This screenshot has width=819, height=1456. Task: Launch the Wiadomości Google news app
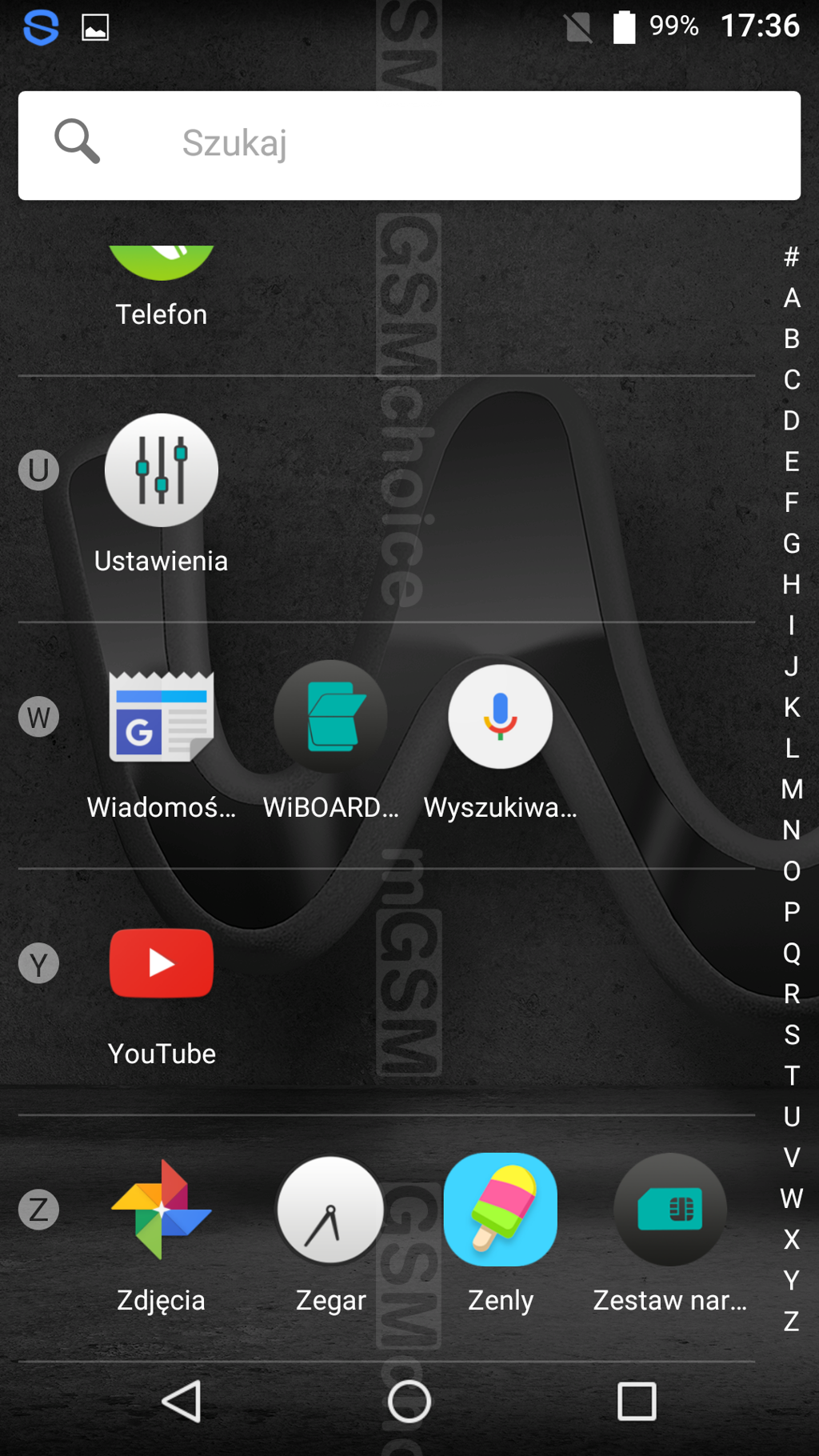point(161,740)
